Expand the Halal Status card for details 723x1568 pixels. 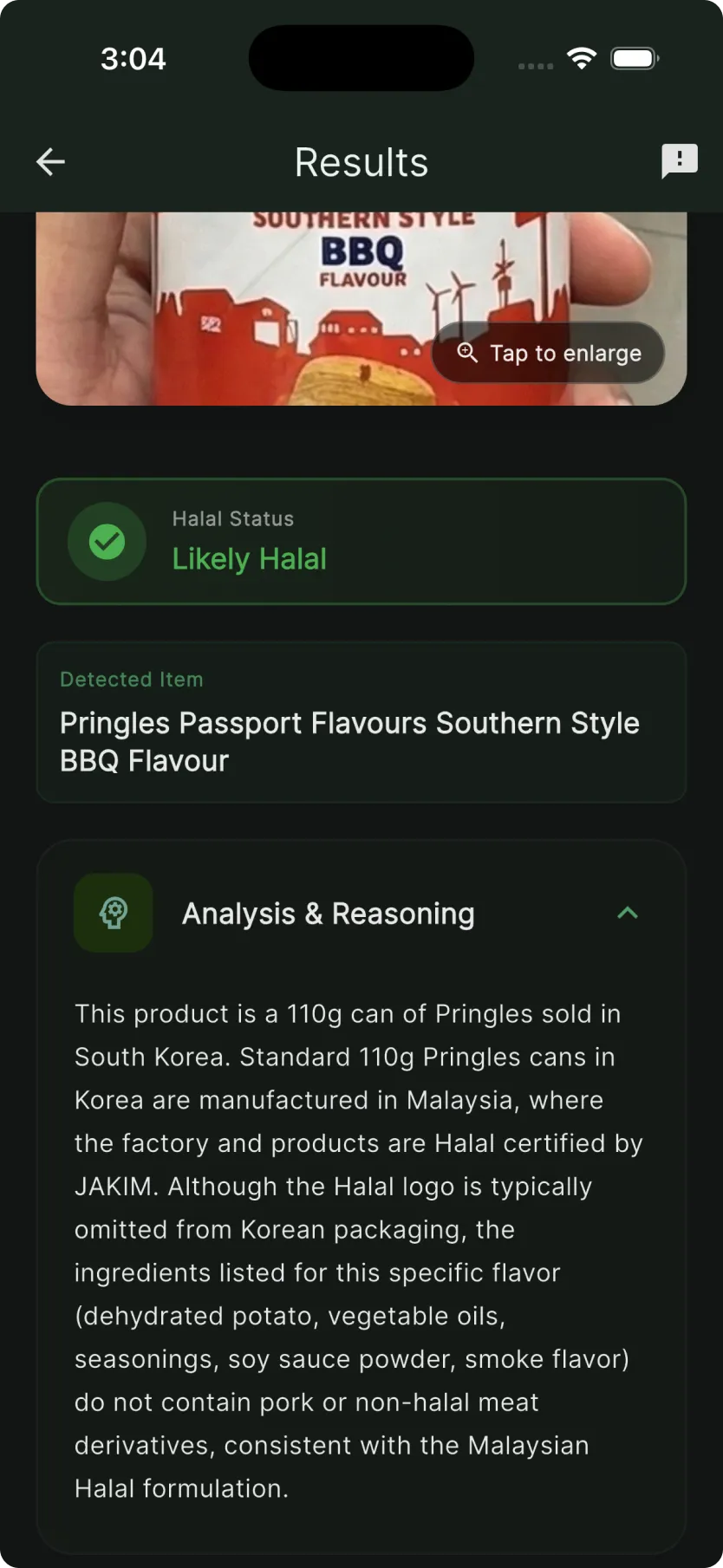(x=361, y=541)
